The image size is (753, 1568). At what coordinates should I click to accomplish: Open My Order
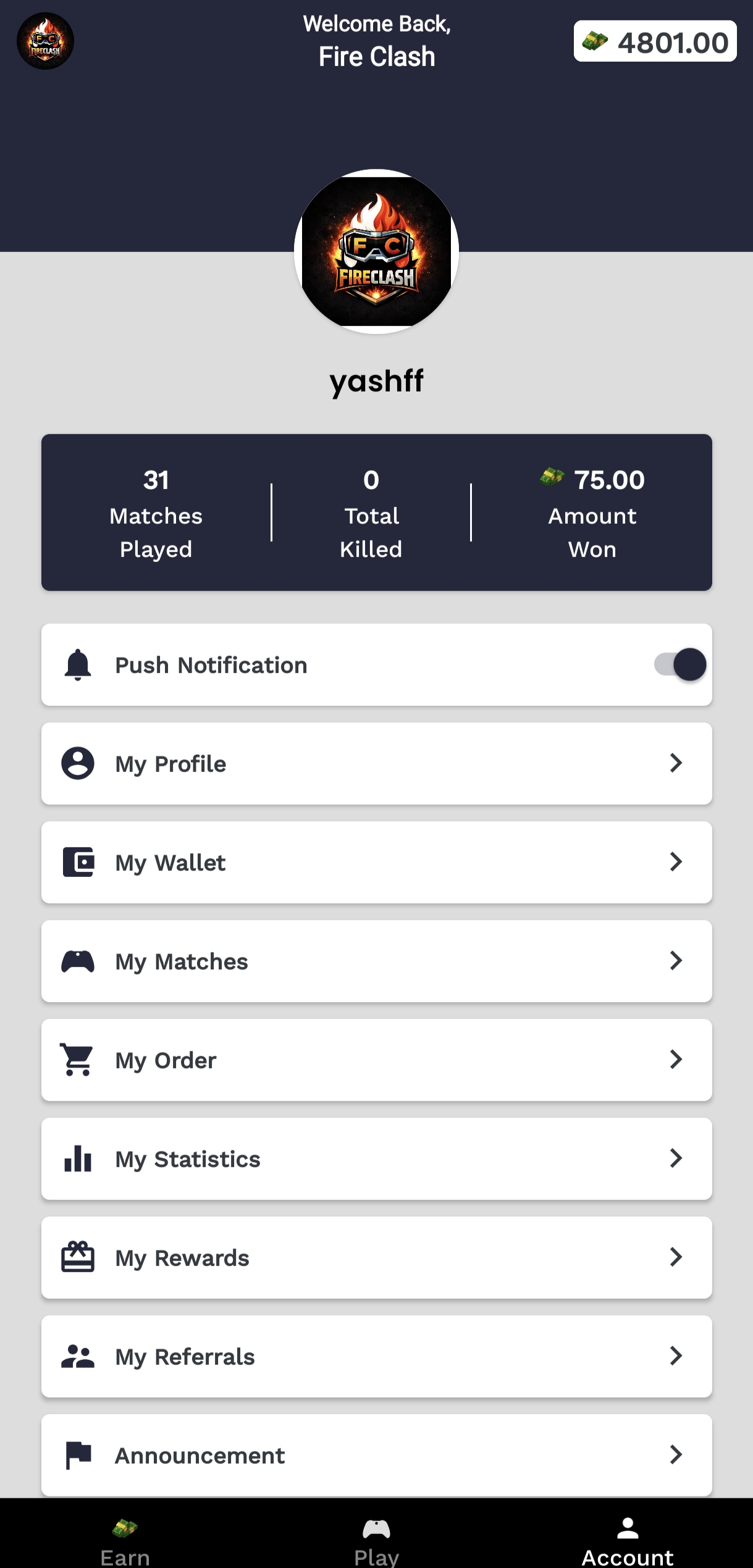tap(376, 1060)
